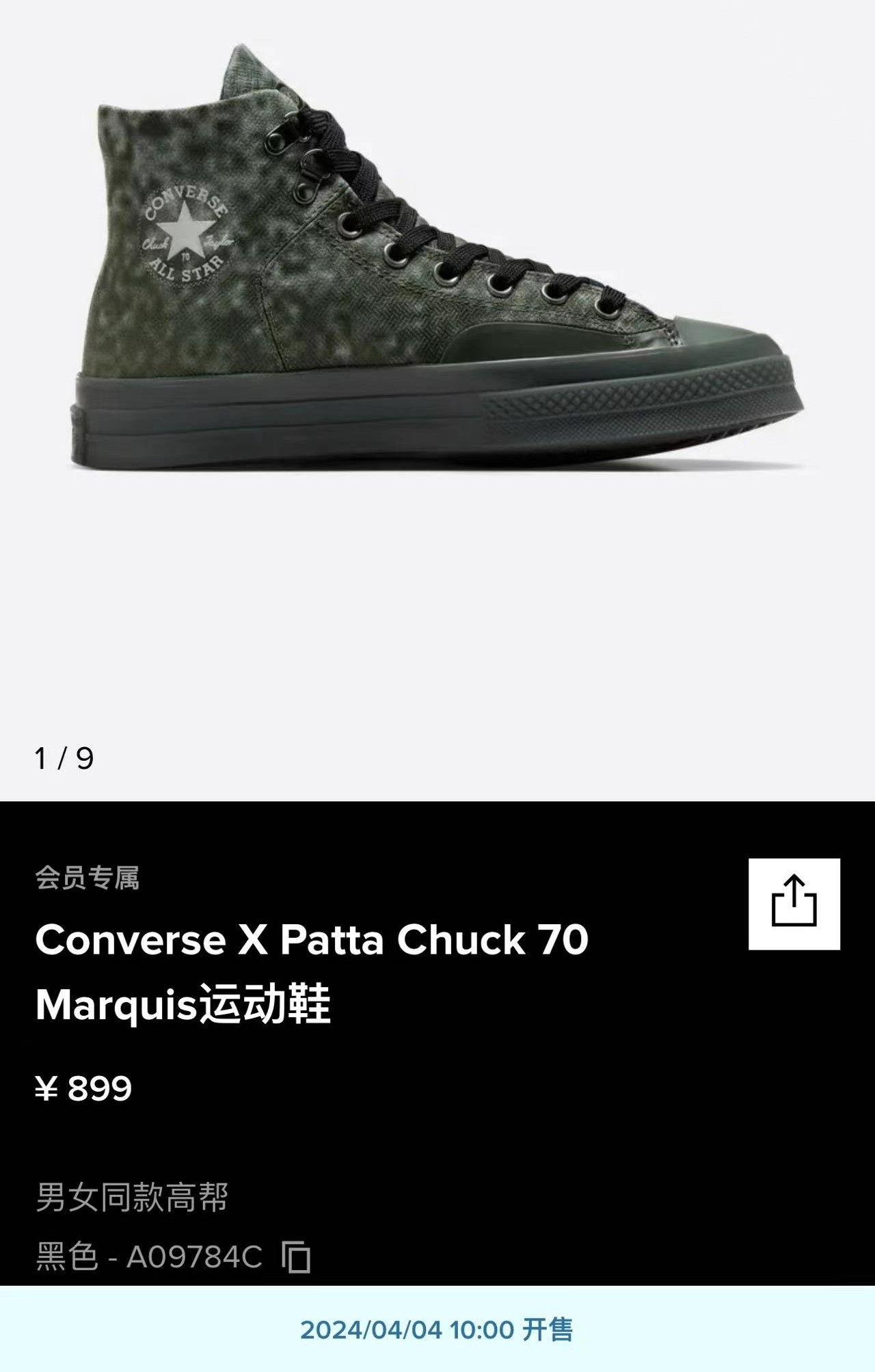Screen dimensions: 875x1372
Task: Copy the style code A09784C
Action: click(296, 1256)
